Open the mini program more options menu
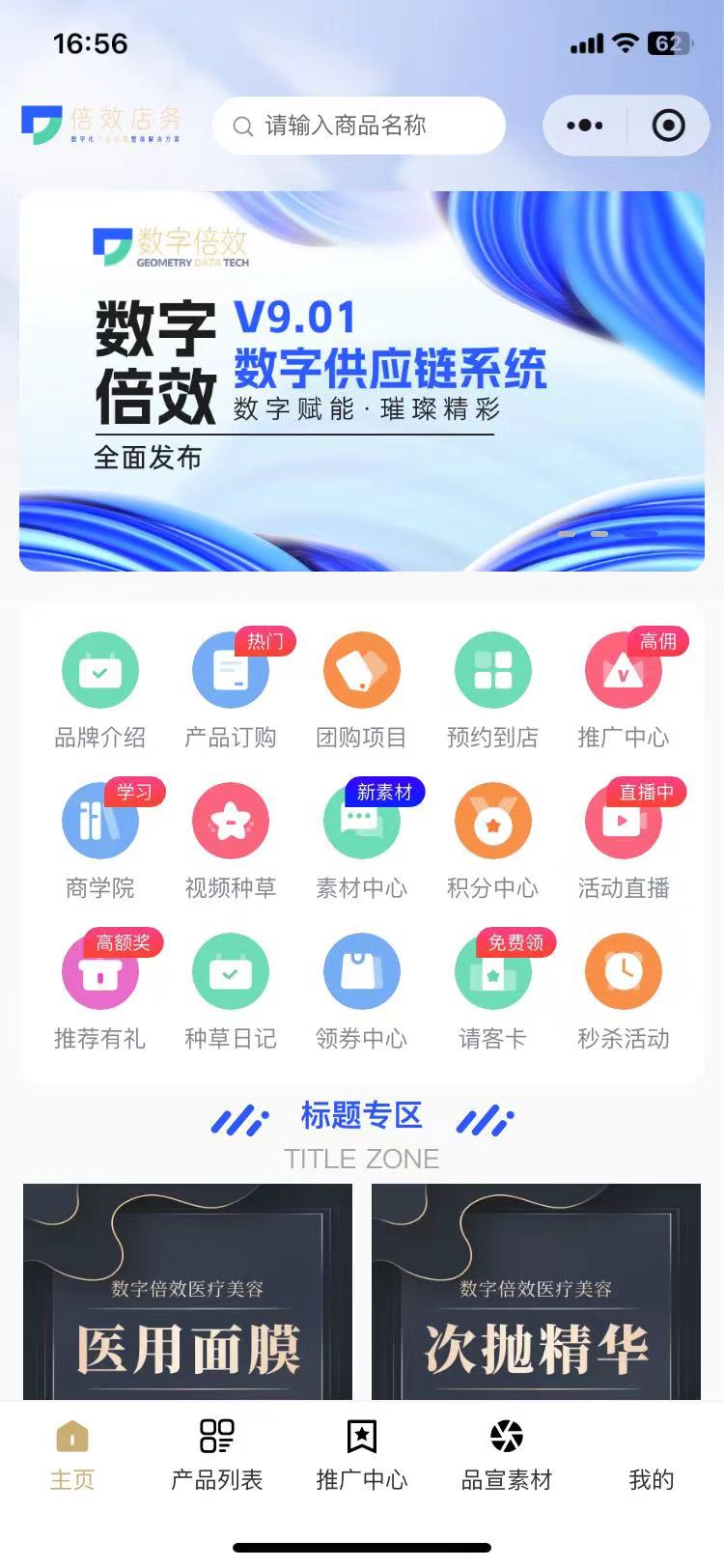 [x=584, y=126]
